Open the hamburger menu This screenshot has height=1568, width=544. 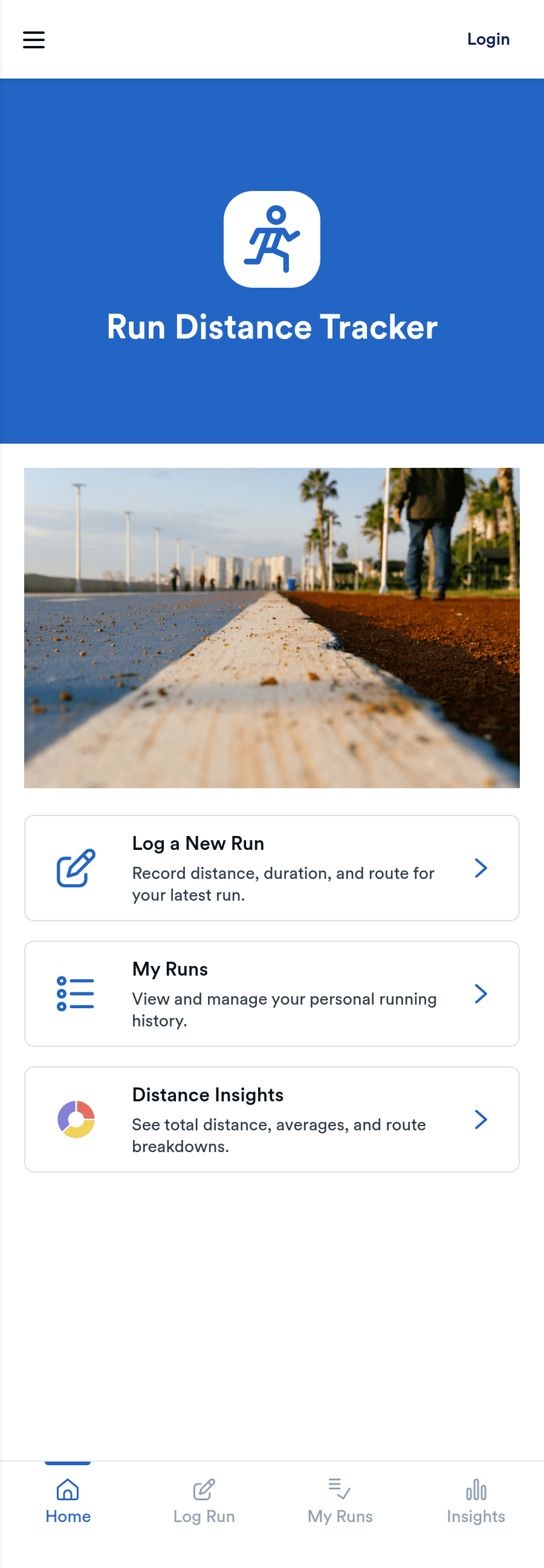[x=34, y=39]
